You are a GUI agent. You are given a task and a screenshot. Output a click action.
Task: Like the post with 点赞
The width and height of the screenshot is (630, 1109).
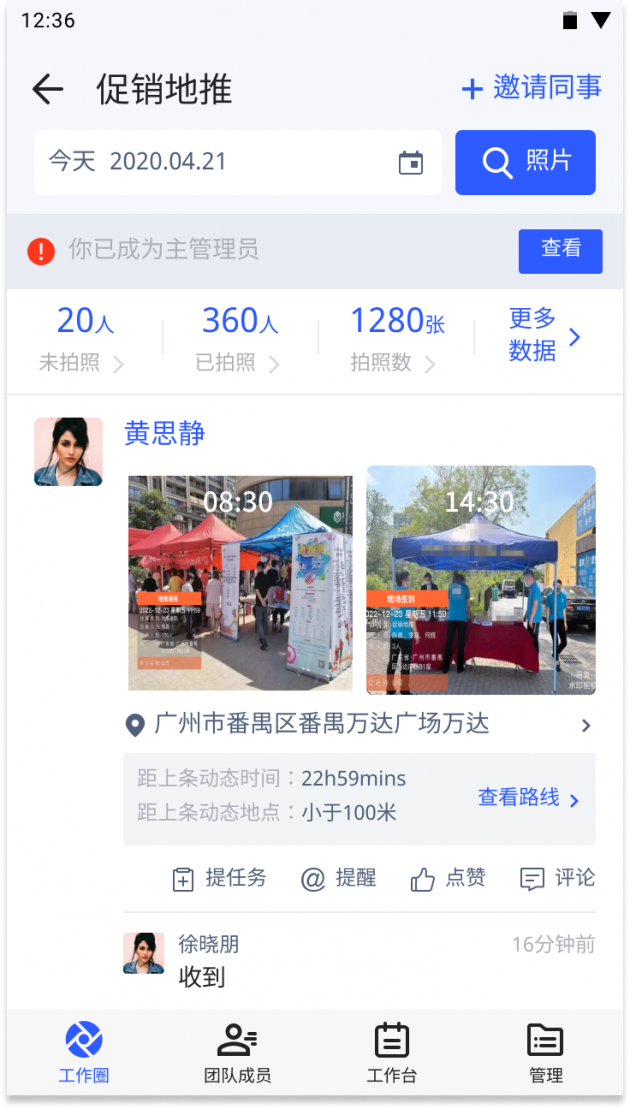point(448,879)
